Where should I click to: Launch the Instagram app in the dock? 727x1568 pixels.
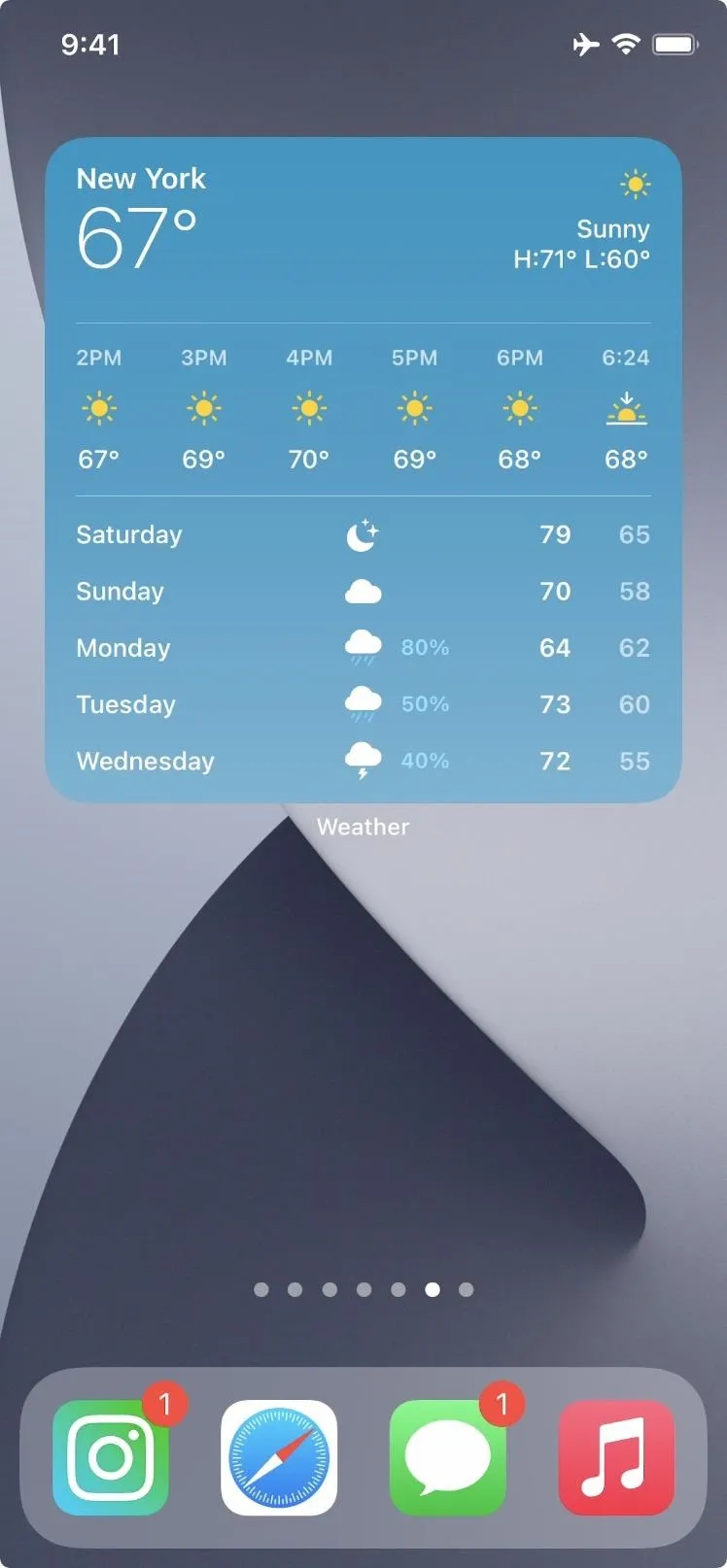click(111, 1457)
